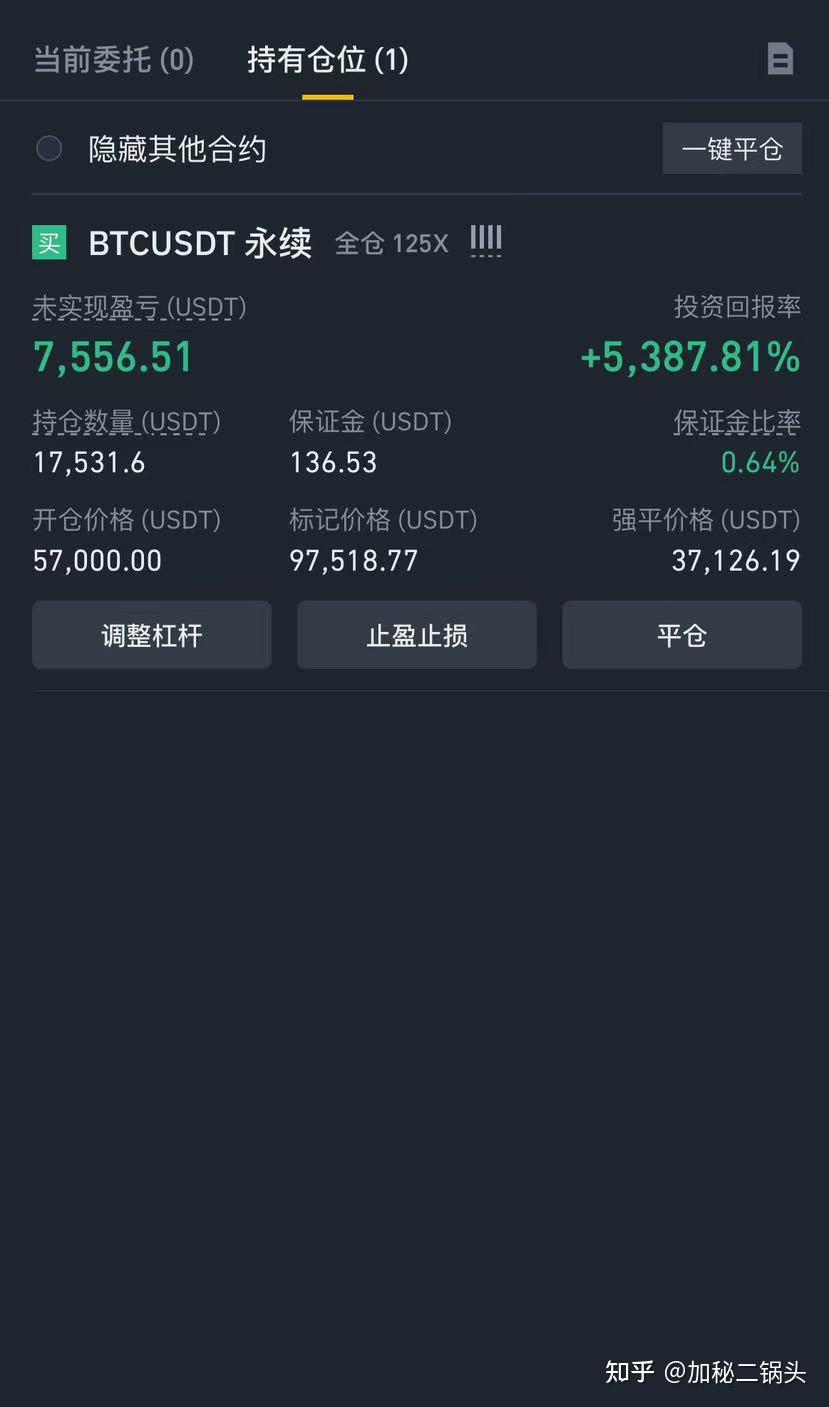Tap the underlined 保证金比率 label

737,422
